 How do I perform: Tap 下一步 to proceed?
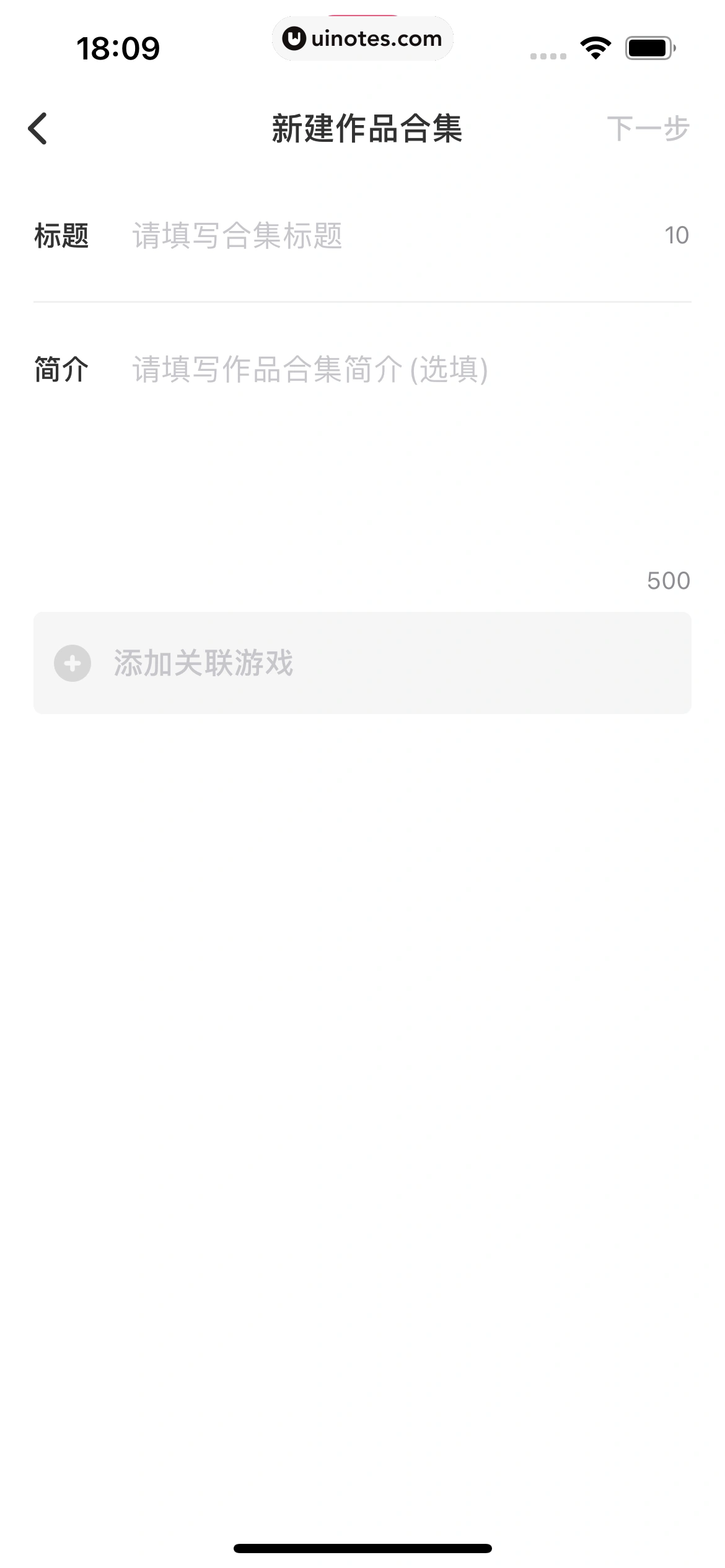[648, 129]
